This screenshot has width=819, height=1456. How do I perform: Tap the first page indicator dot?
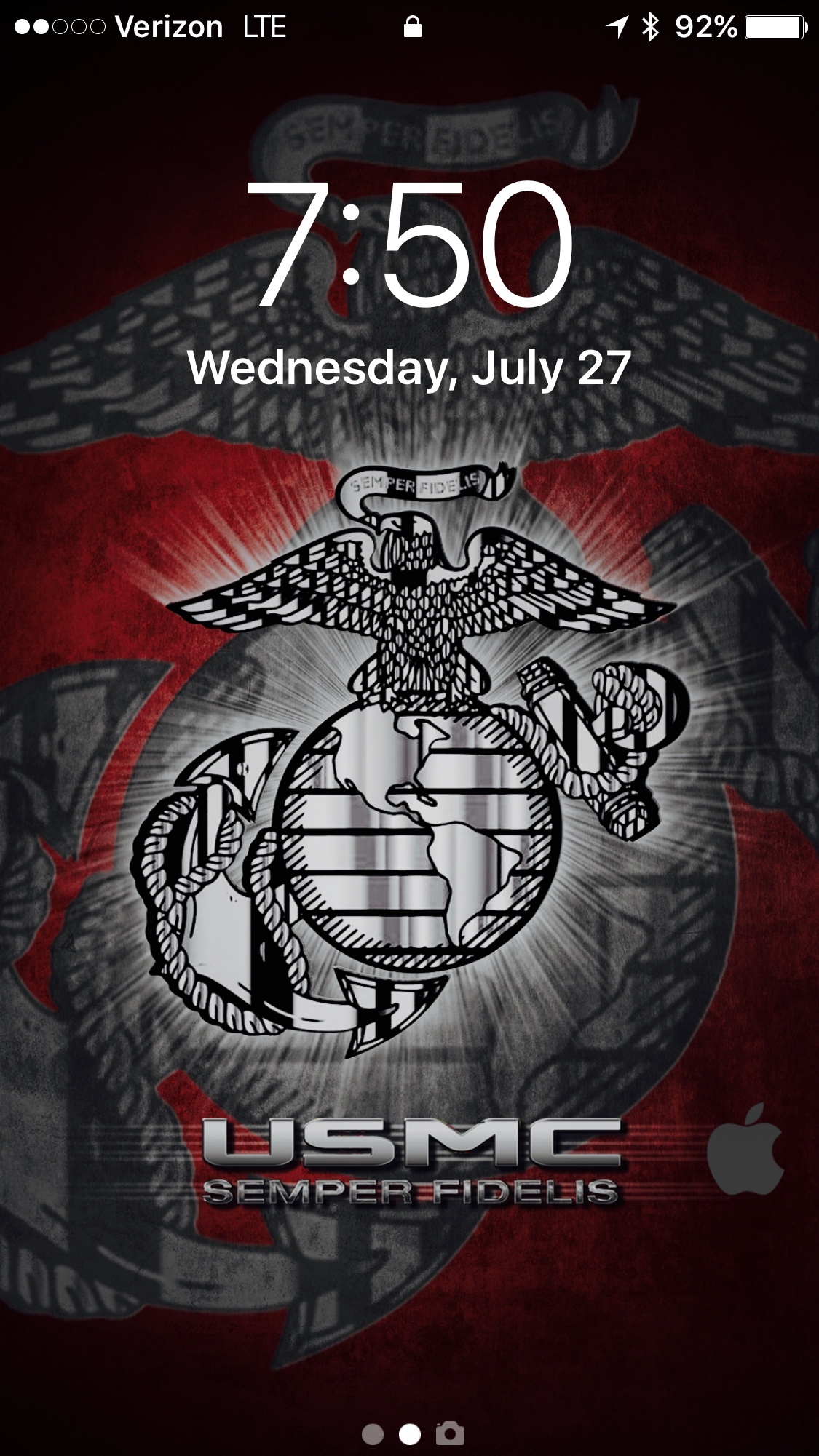[x=373, y=1433]
